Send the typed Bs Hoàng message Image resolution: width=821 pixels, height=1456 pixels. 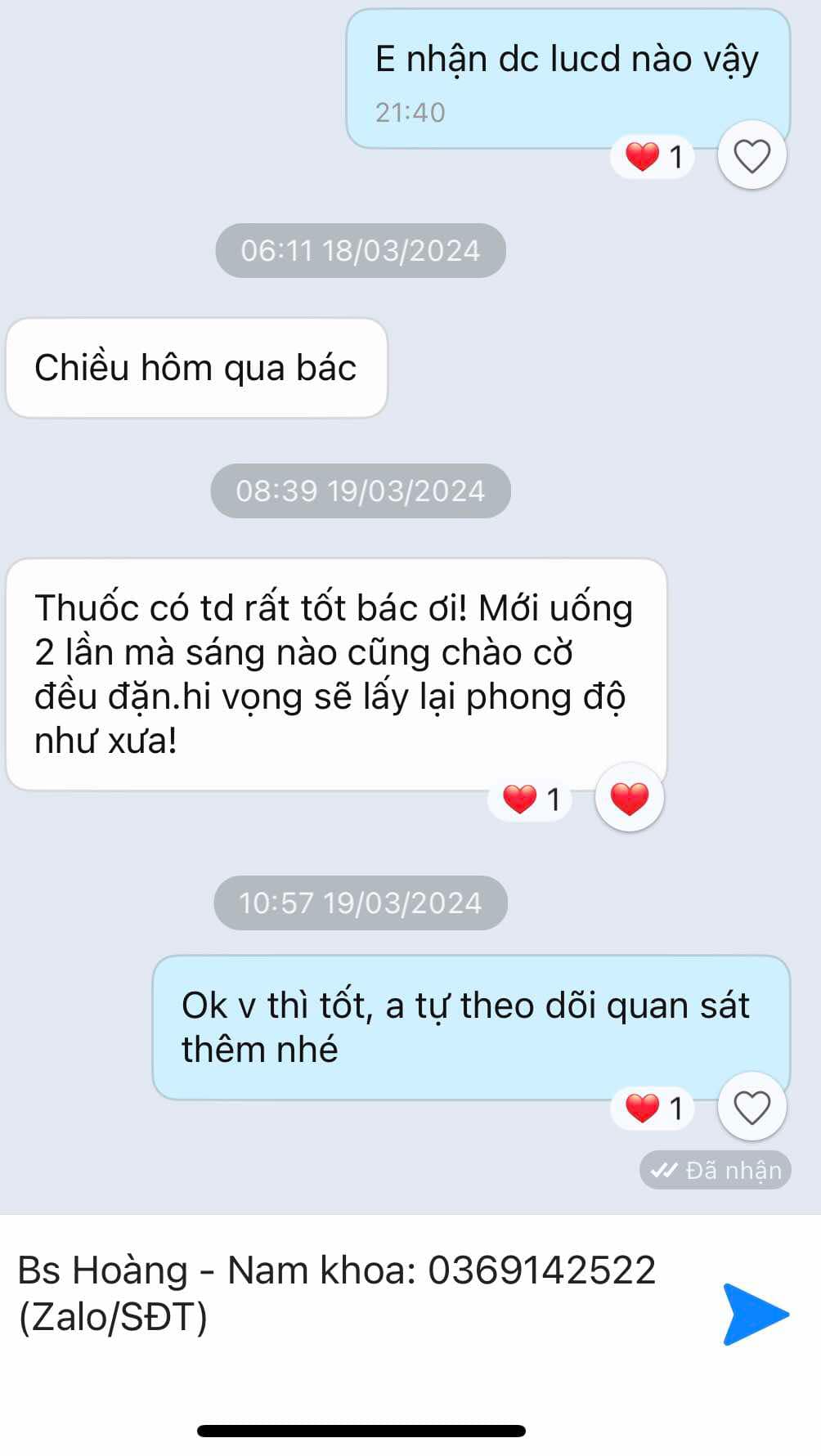(756, 1315)
